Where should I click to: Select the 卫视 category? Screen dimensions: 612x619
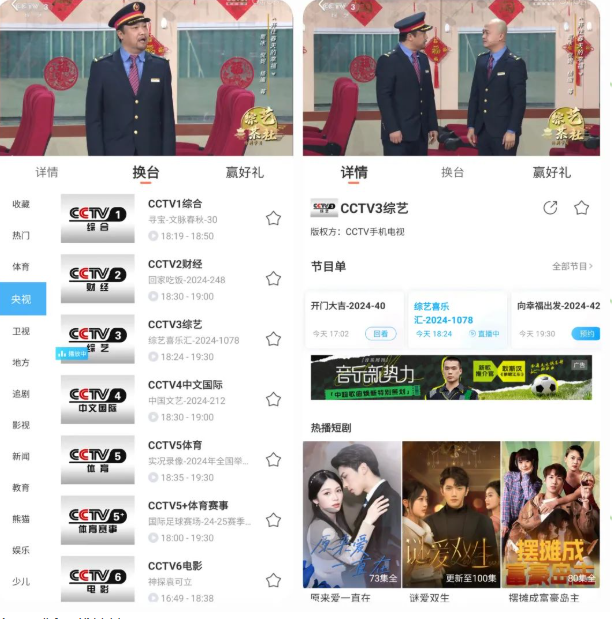tap(21, 331)
